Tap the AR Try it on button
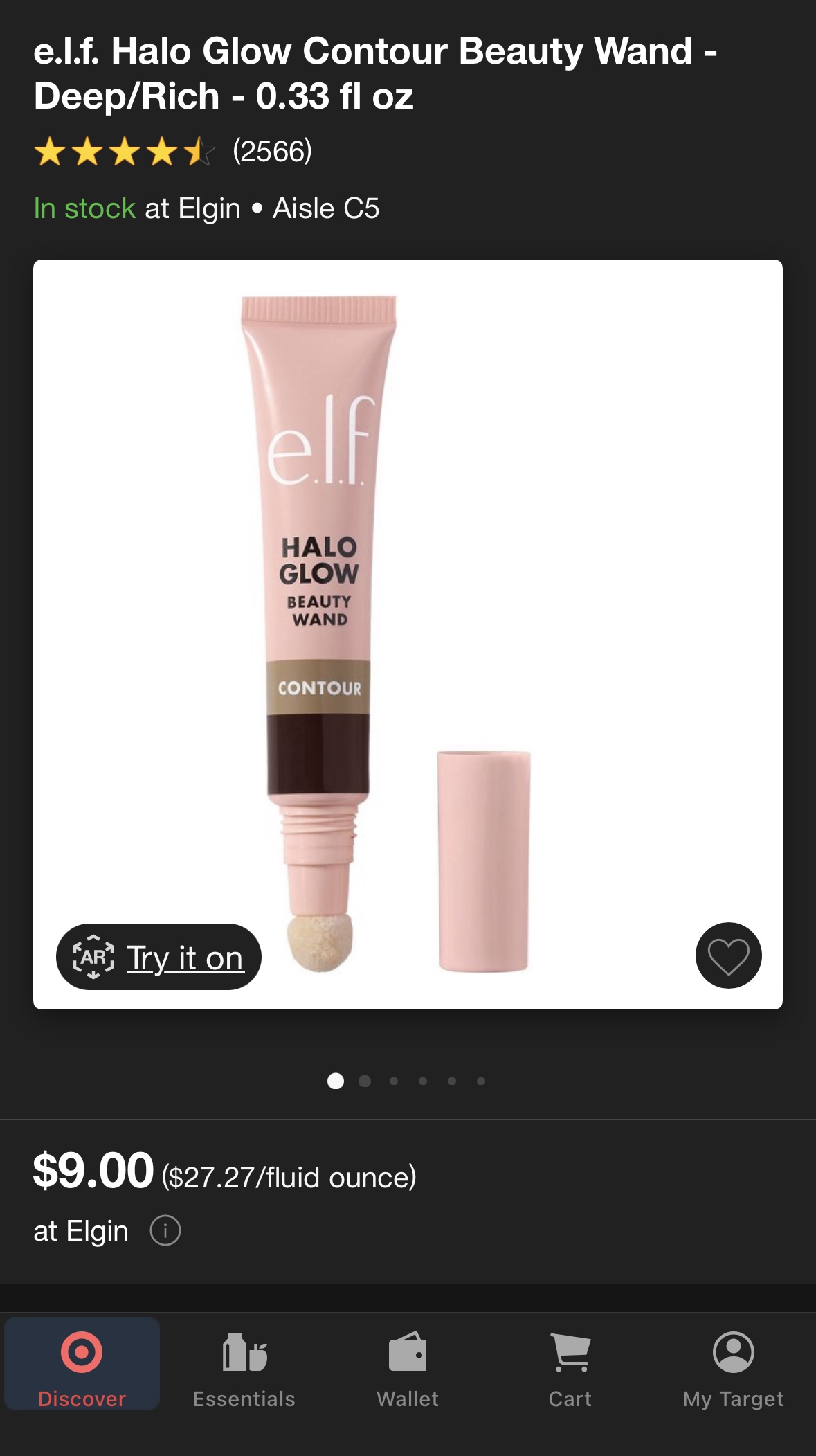The width and height of the screenshot is (816, 1456). click(158, 957)
